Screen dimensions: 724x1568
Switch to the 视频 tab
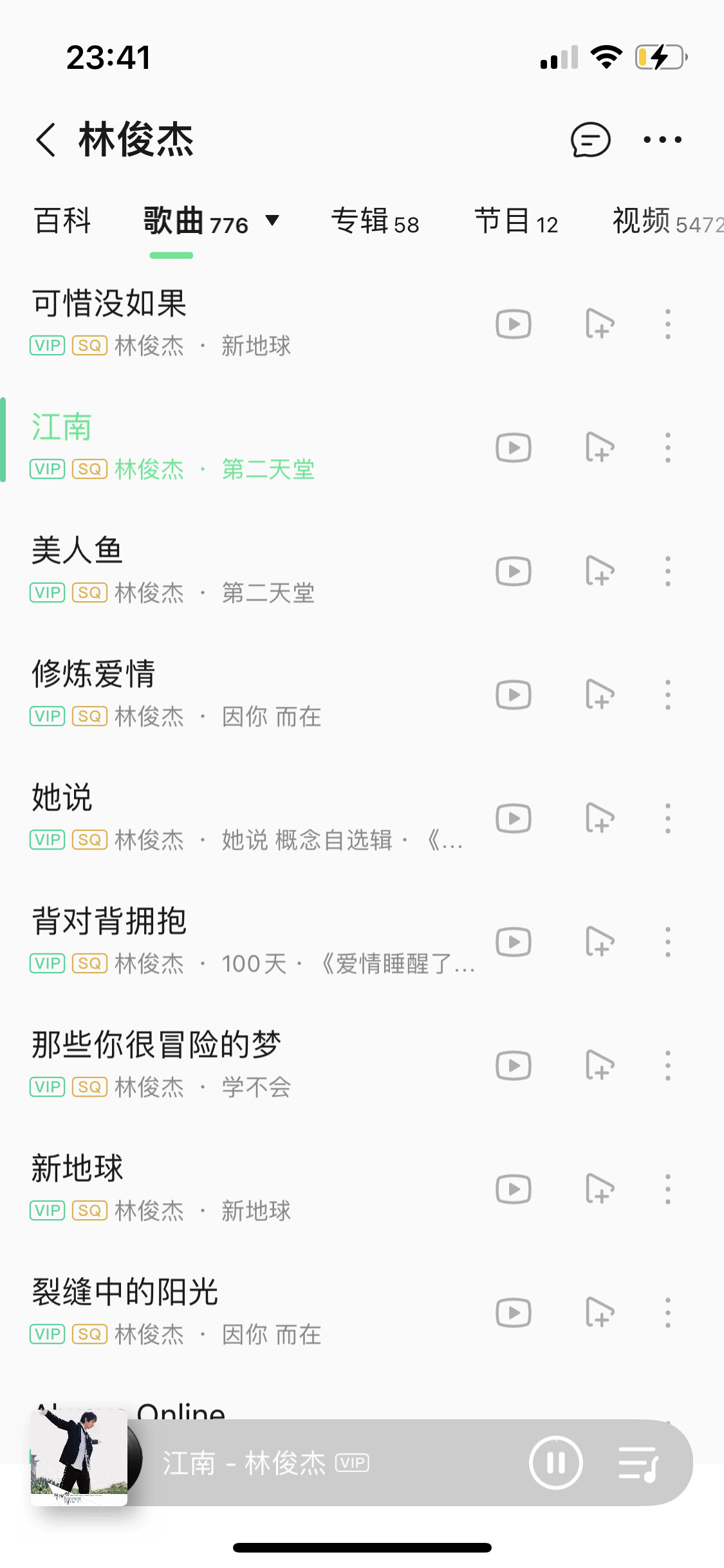pyautogui.click(x=666, y=221)
